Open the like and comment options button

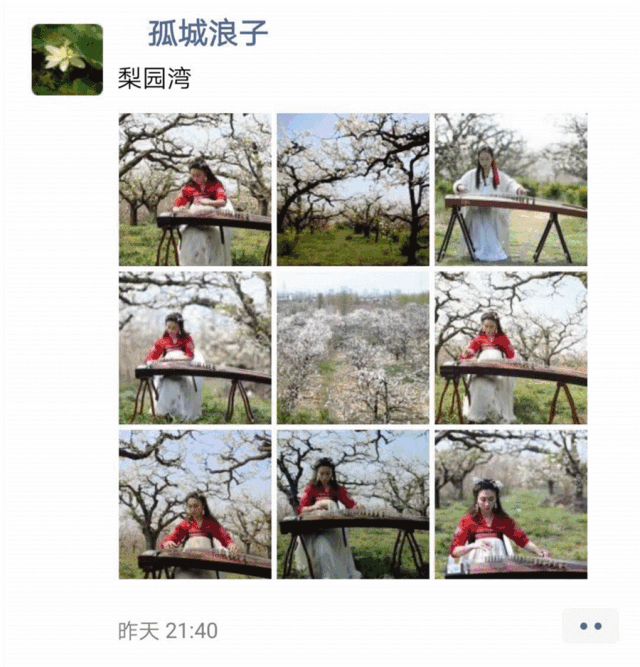pos(590,626)
